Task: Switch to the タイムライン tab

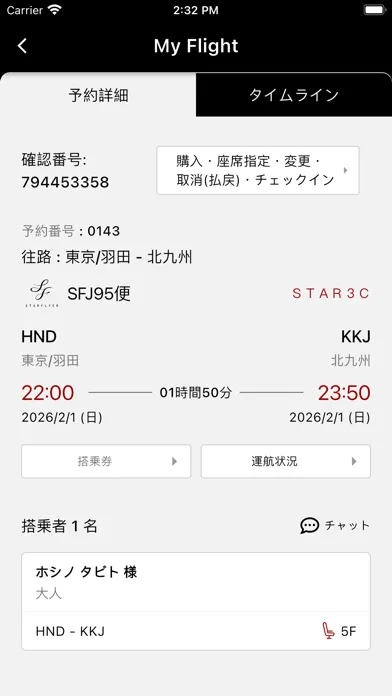Action: [294, 95]
